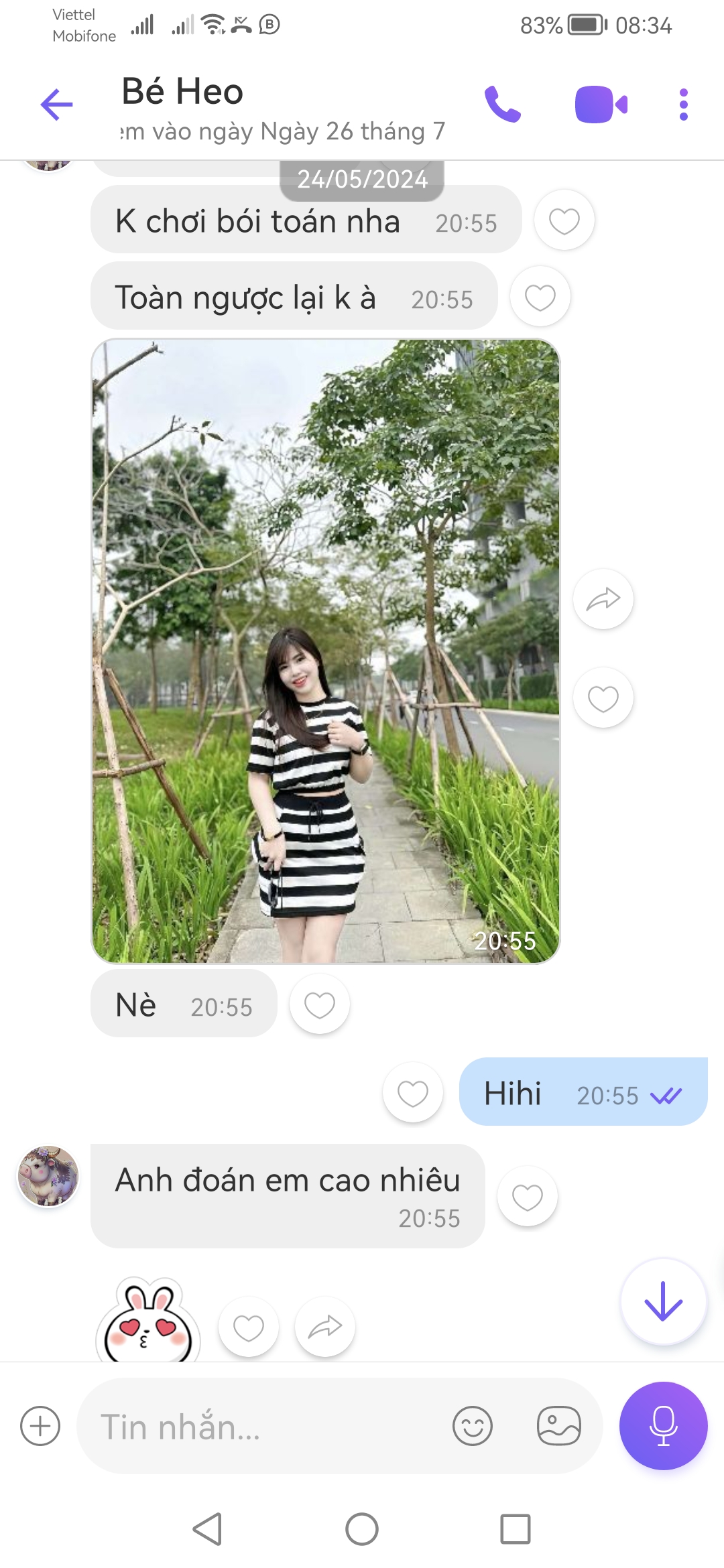Like the message 'Toàn ngược lại k à'

pos(540,297)
